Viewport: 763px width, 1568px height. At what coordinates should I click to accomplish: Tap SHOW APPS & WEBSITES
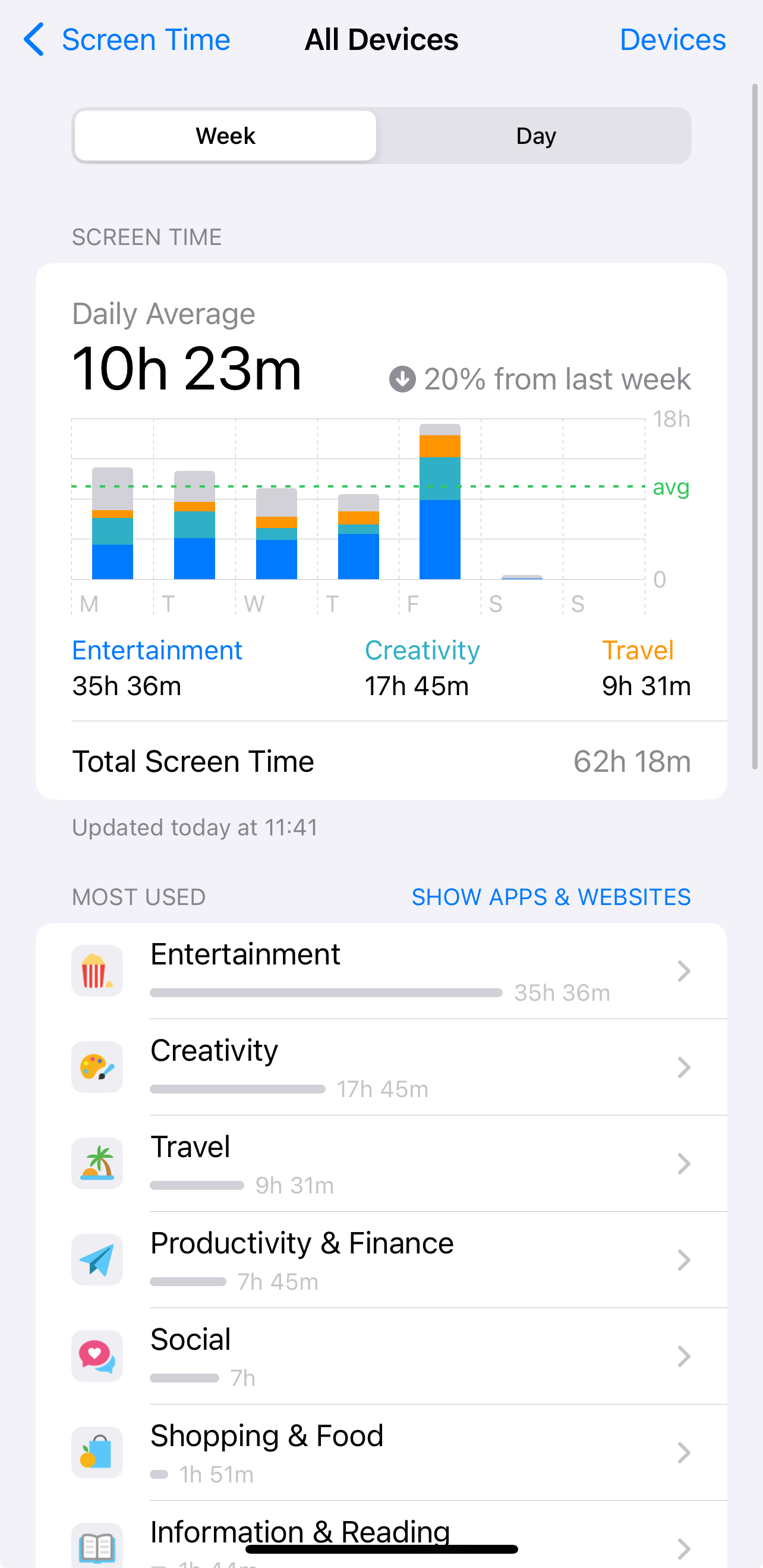tap(551, 897)
